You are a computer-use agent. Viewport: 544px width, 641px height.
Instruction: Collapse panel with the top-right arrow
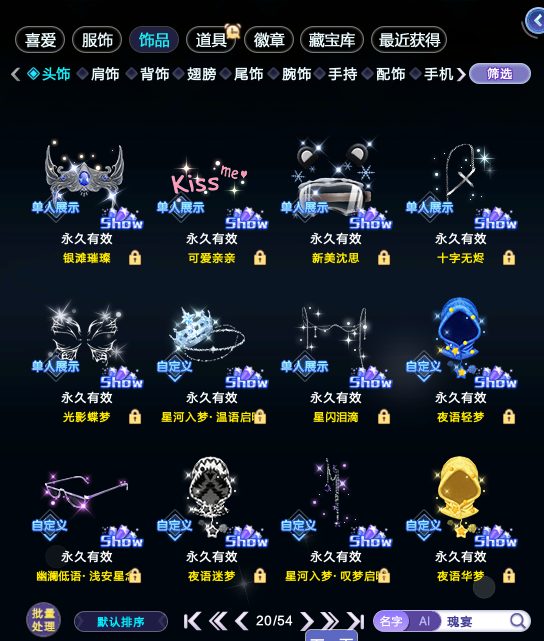point(535,20)
